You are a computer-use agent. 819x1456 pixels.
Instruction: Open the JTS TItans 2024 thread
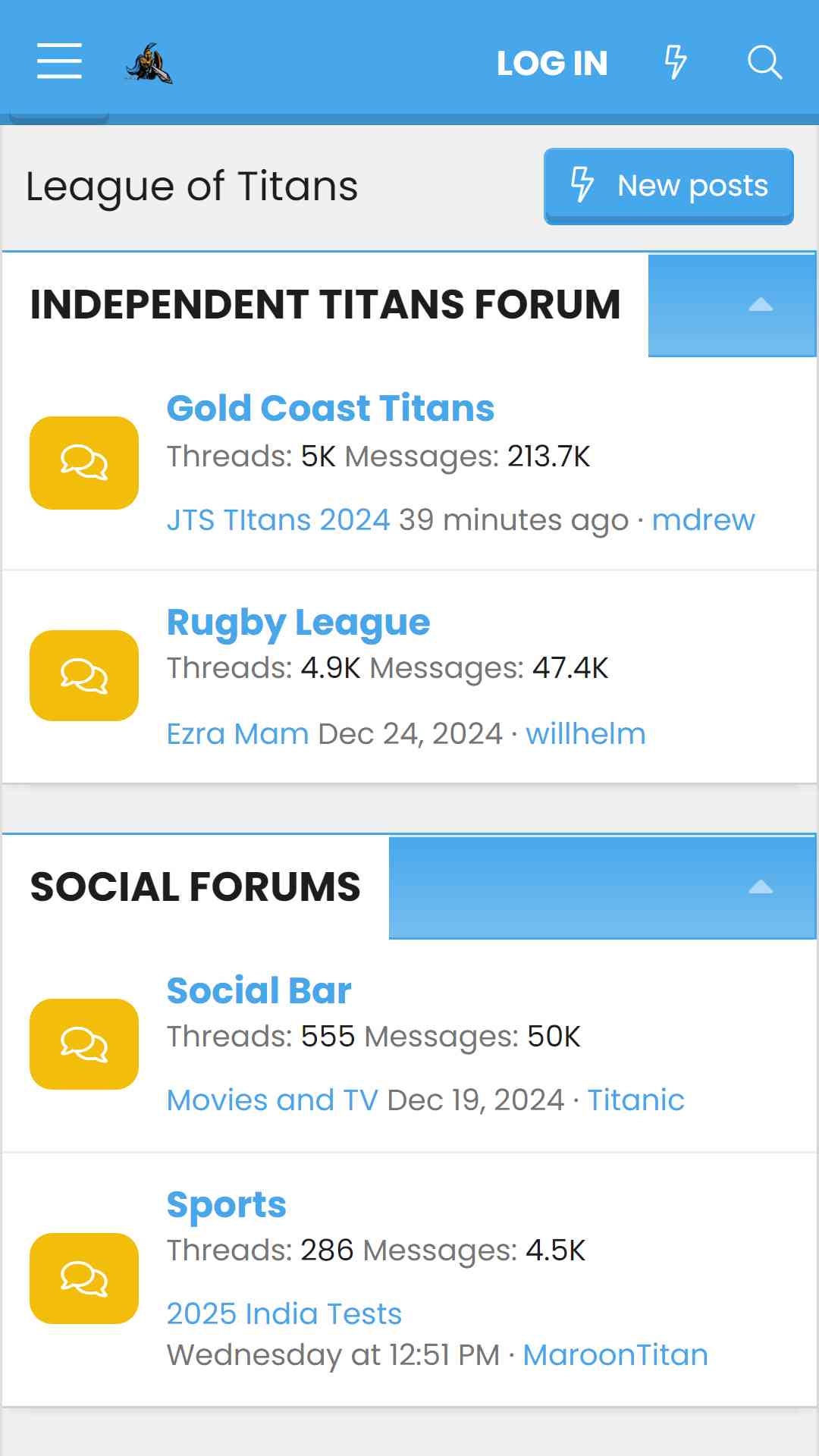(278, 520)
